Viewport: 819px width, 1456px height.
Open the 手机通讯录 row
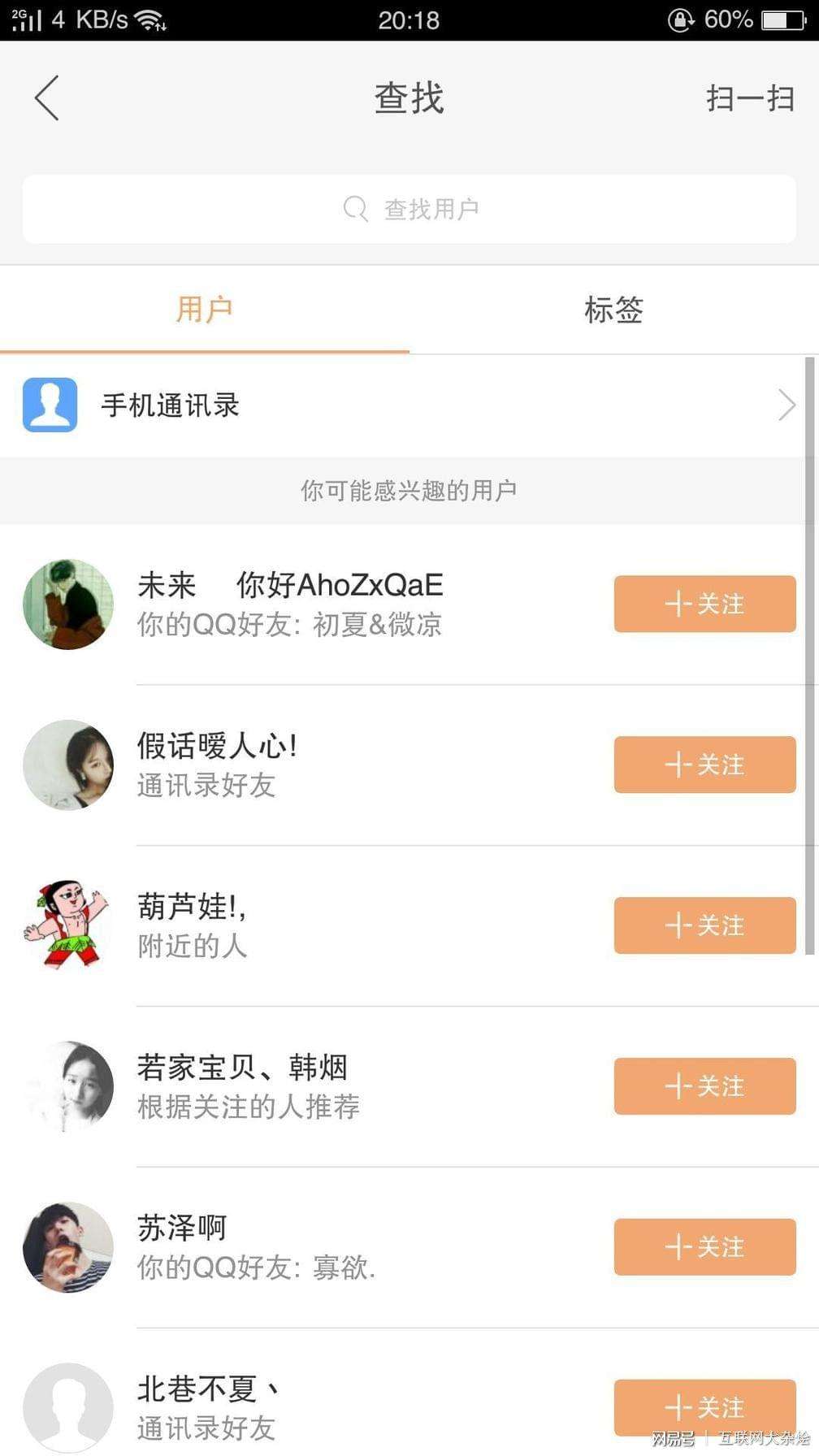[406, 405]
